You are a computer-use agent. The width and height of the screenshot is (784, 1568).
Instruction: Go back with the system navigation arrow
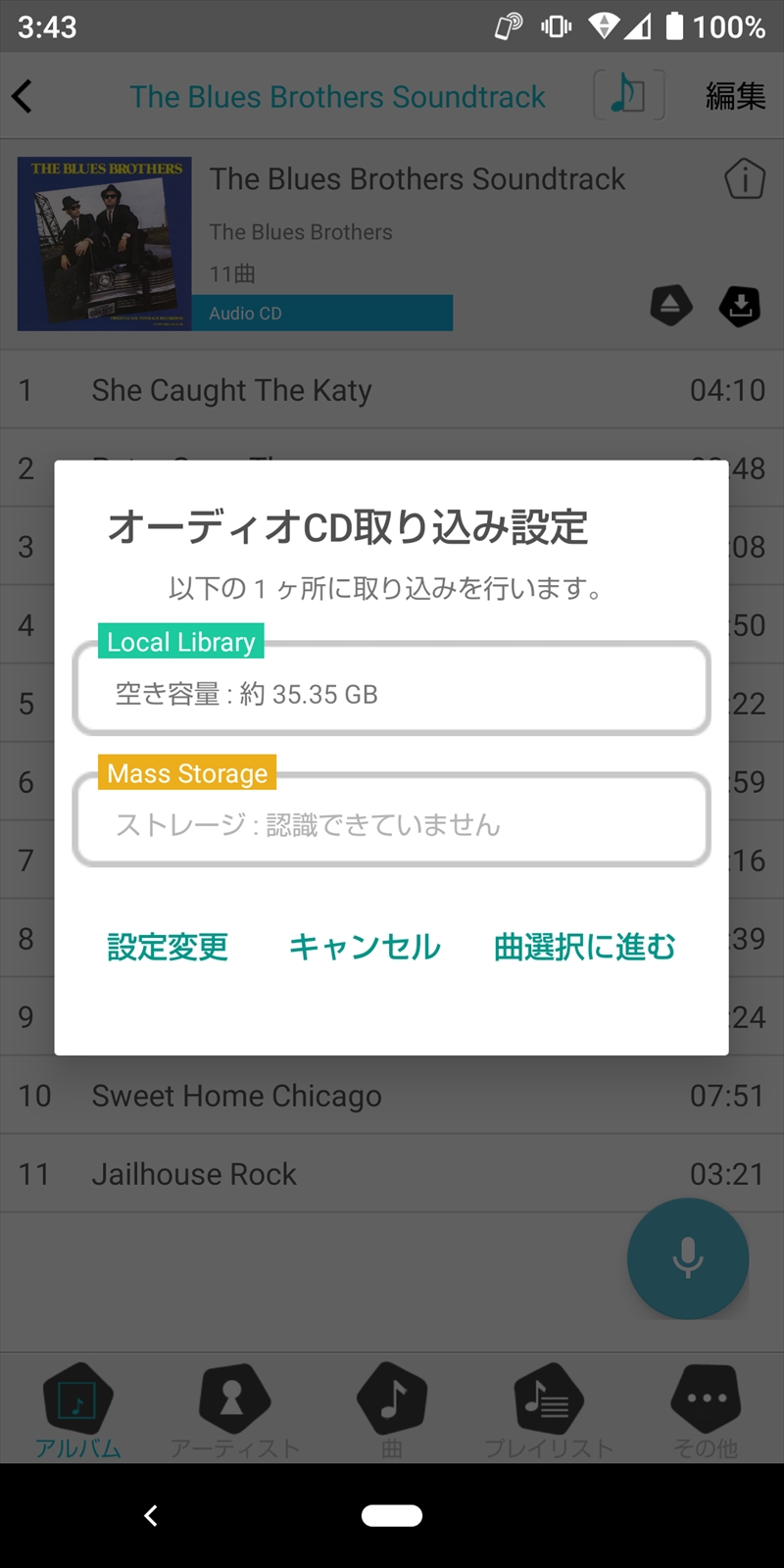click(x=151, y=1516)
